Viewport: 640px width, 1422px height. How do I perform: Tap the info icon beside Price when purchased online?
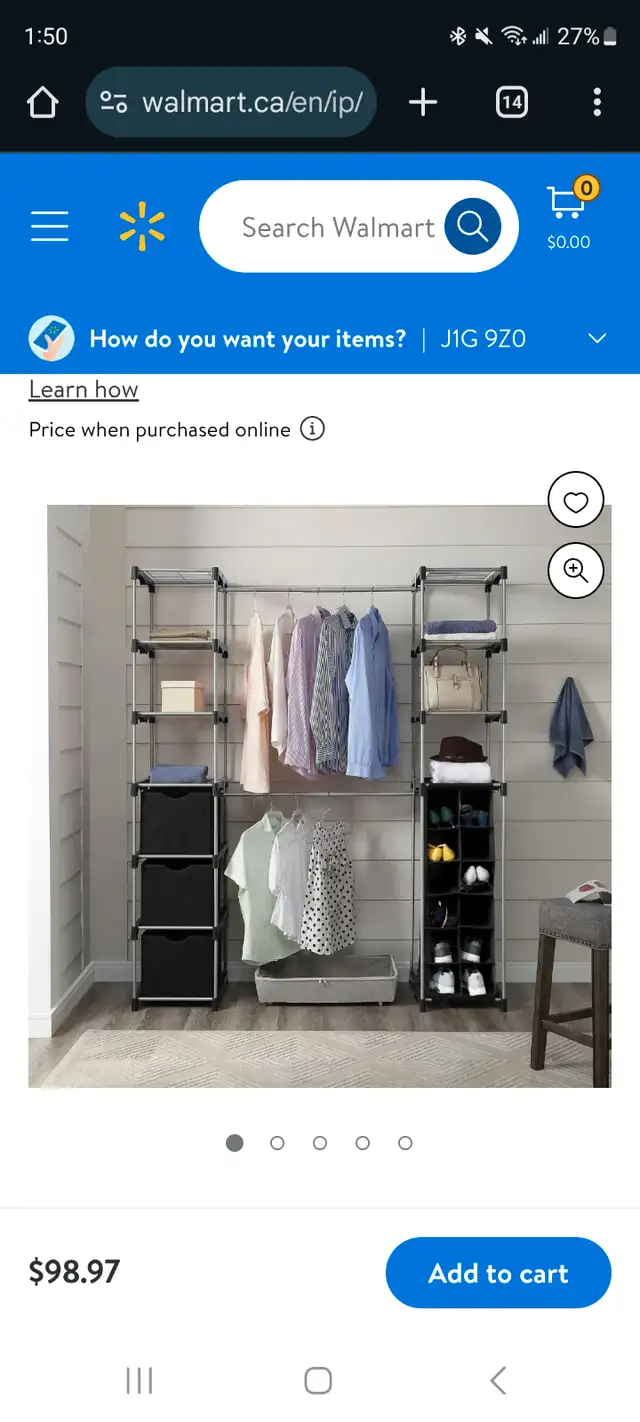(312, 429)
